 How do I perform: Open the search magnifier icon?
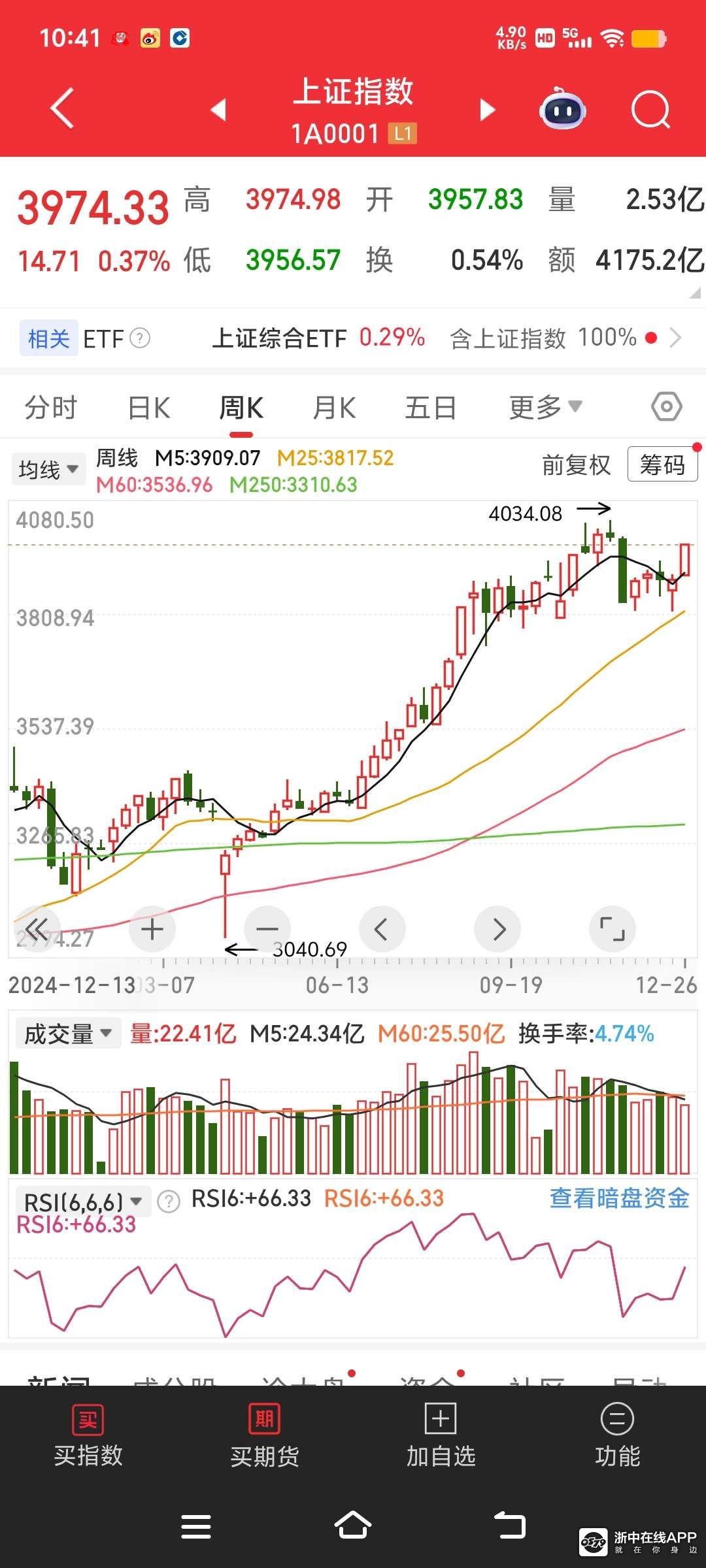click(x=650, y=110)
